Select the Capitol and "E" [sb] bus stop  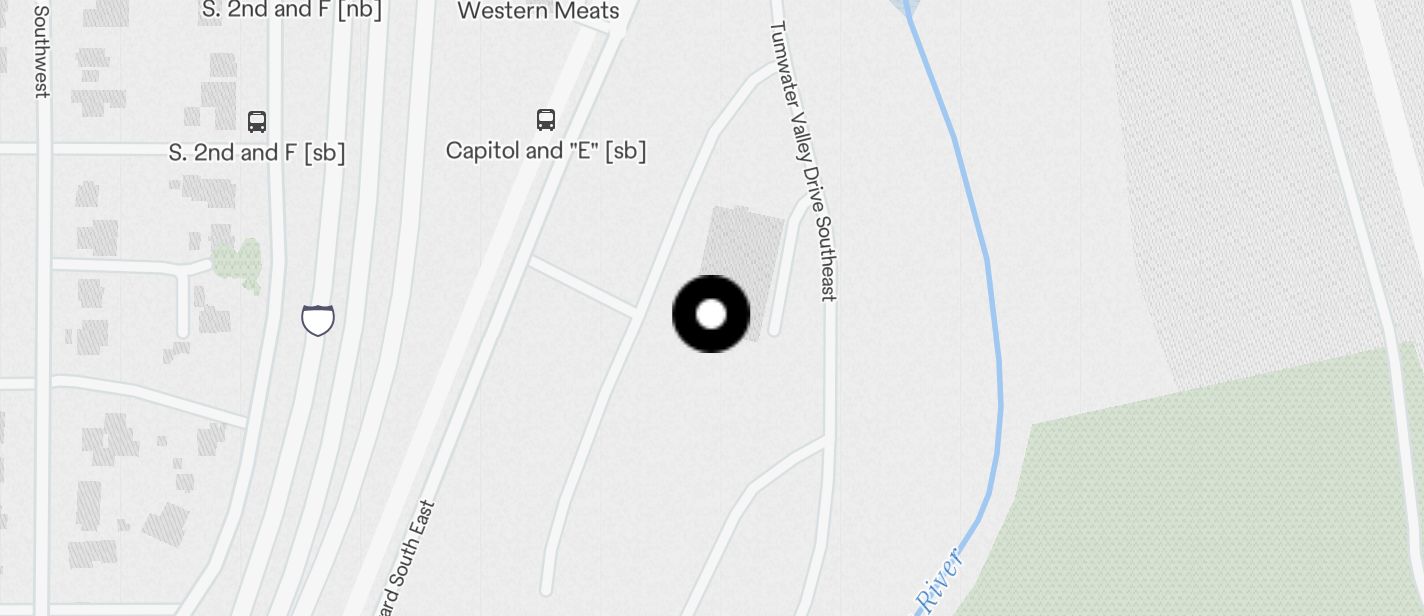[x=546, y=121]
